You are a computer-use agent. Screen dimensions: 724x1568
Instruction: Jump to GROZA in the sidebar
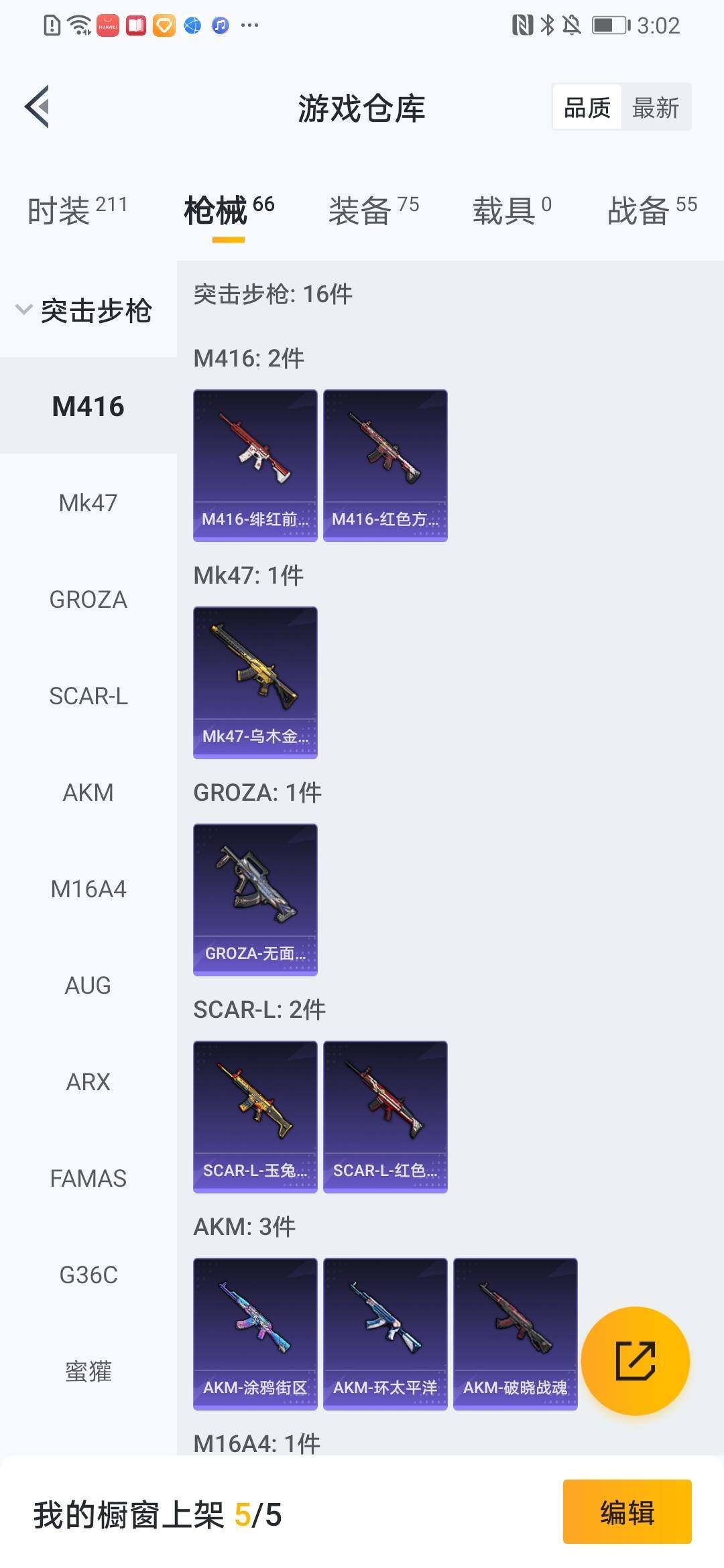(x=88, y=600)
